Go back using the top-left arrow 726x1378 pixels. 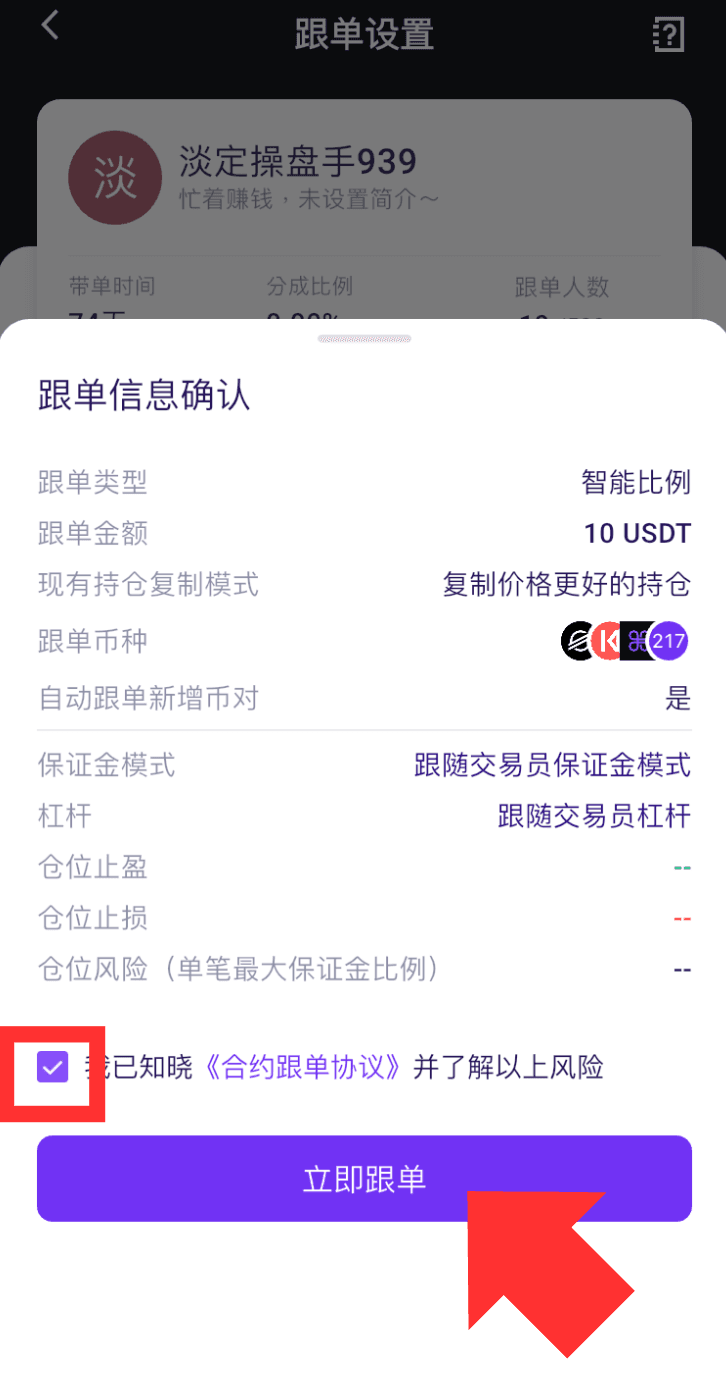[50, 25]
